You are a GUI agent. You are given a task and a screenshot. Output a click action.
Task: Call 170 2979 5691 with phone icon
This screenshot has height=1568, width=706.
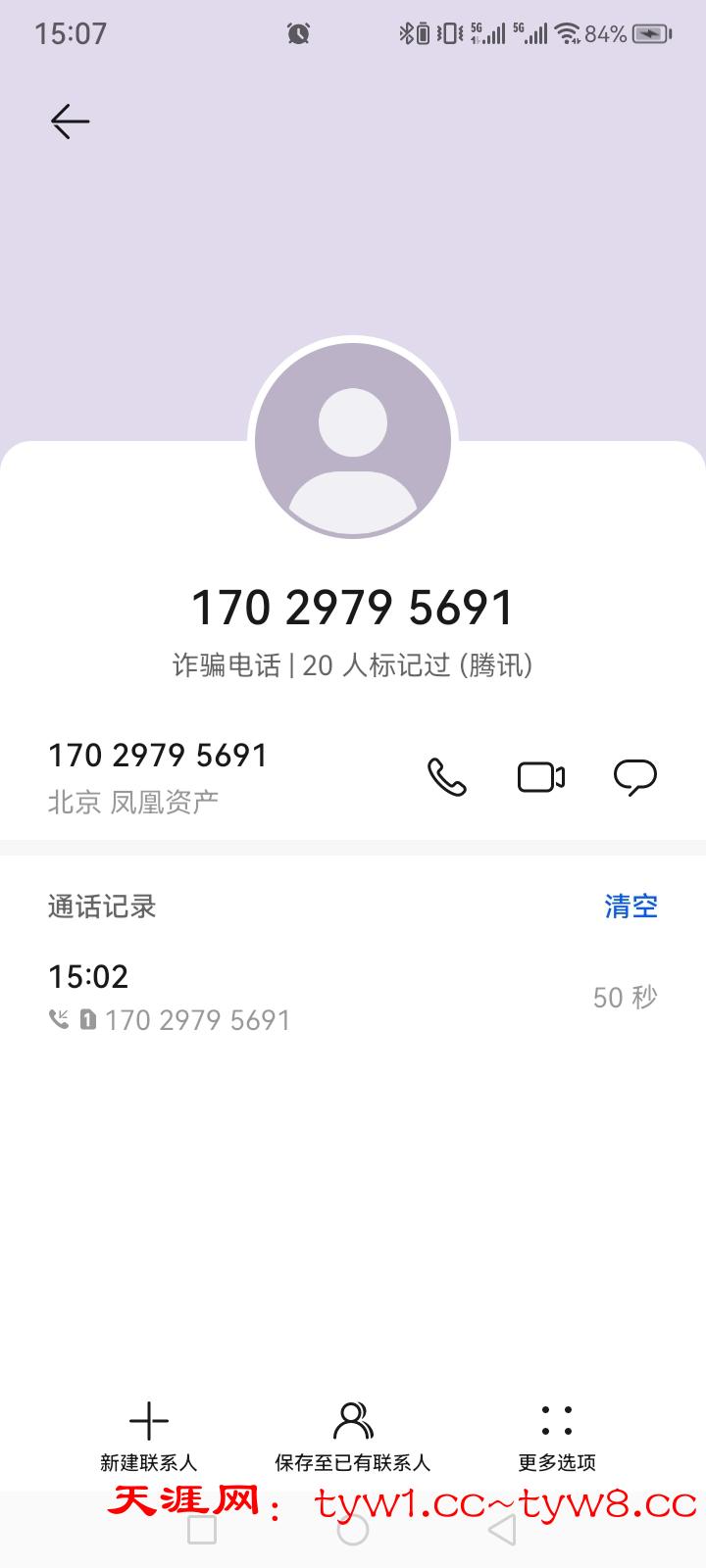(x=447, y=777)
